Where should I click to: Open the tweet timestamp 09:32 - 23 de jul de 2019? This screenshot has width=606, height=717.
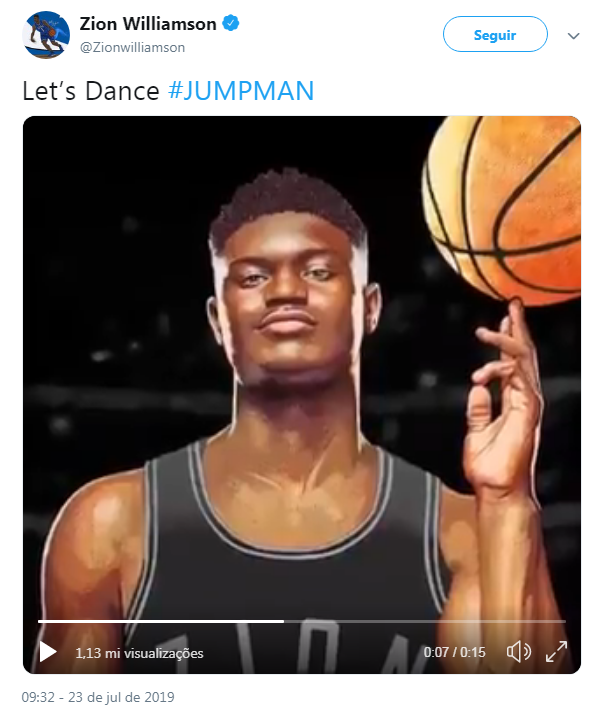tap(98, 697)
